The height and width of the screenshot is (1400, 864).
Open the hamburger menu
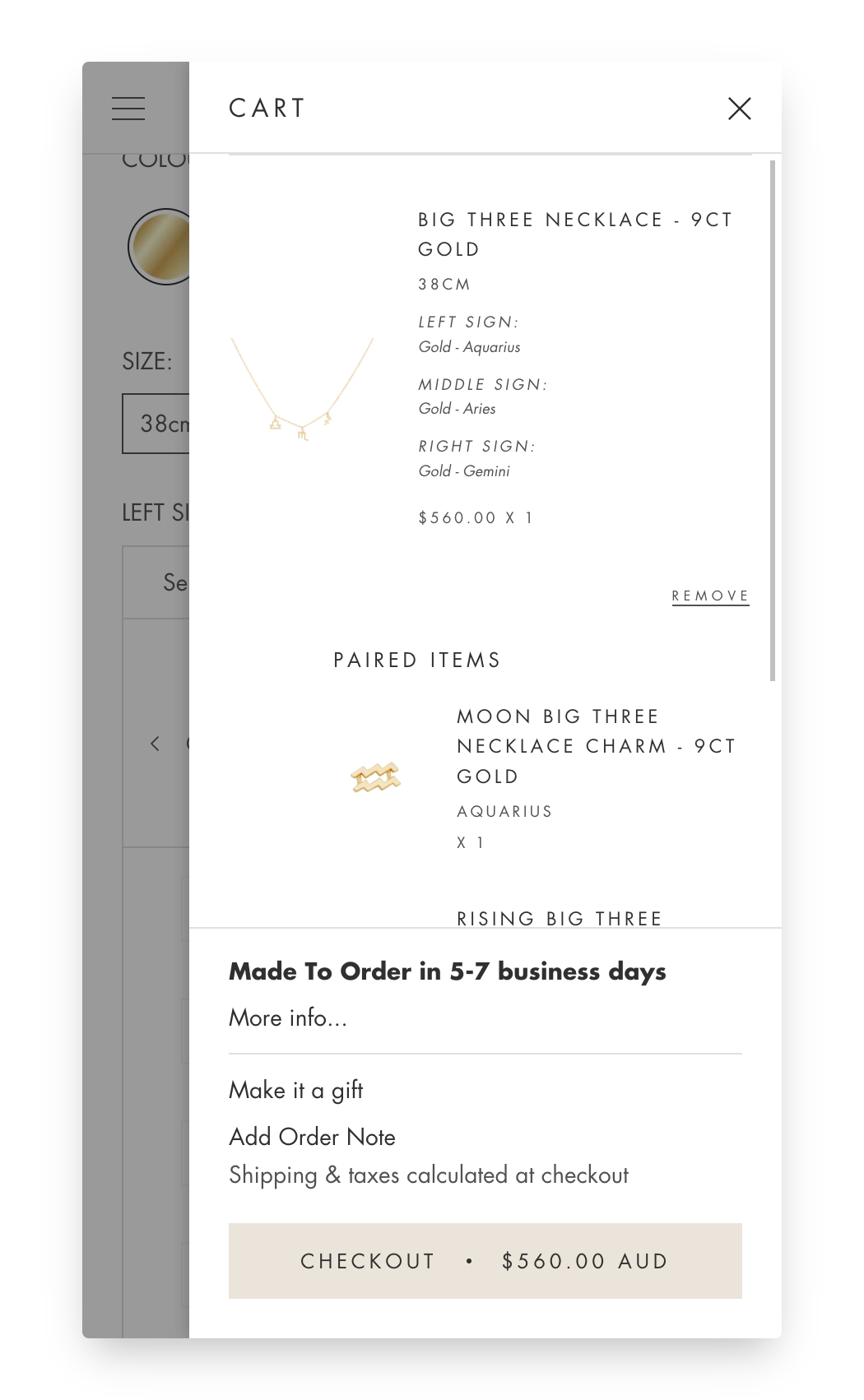tap(128, 109)
